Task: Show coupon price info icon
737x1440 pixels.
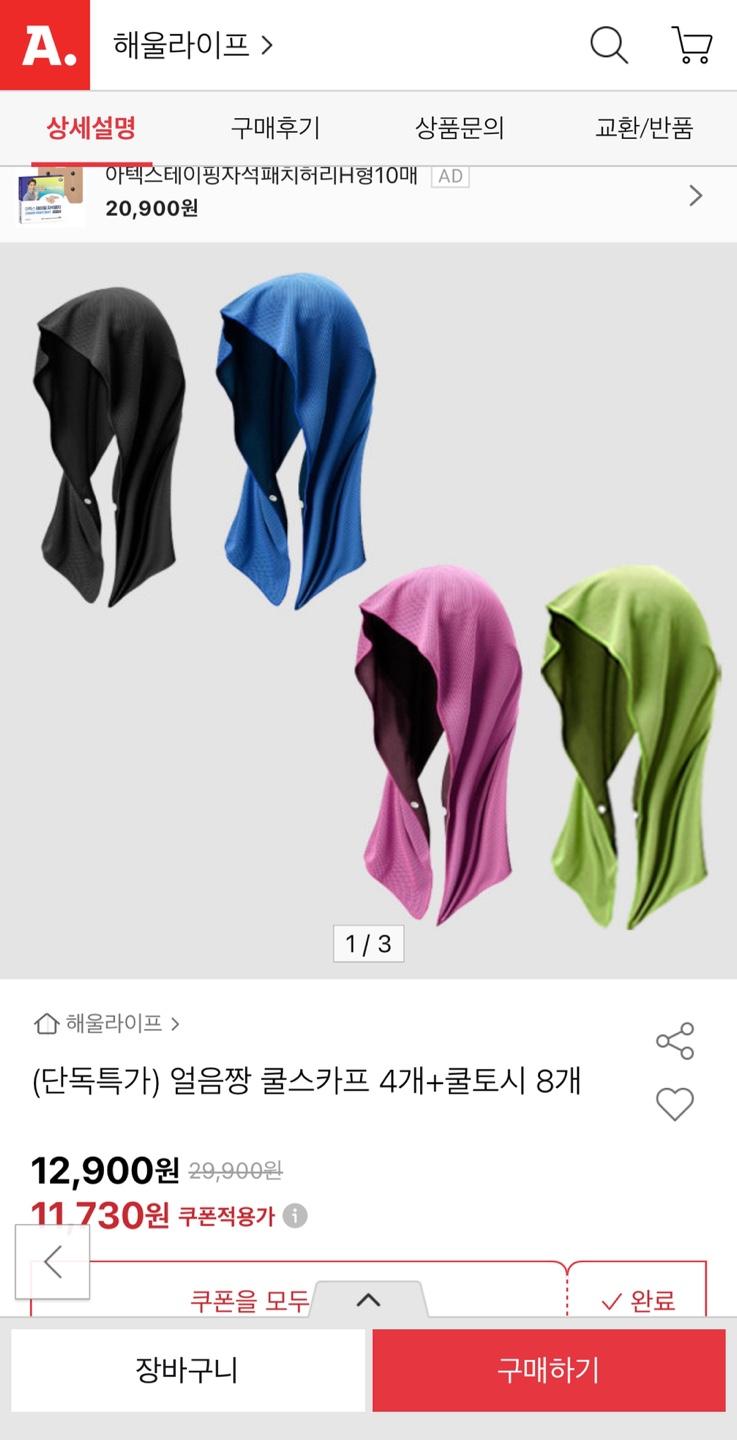Action: click(x=295, y=1216)
